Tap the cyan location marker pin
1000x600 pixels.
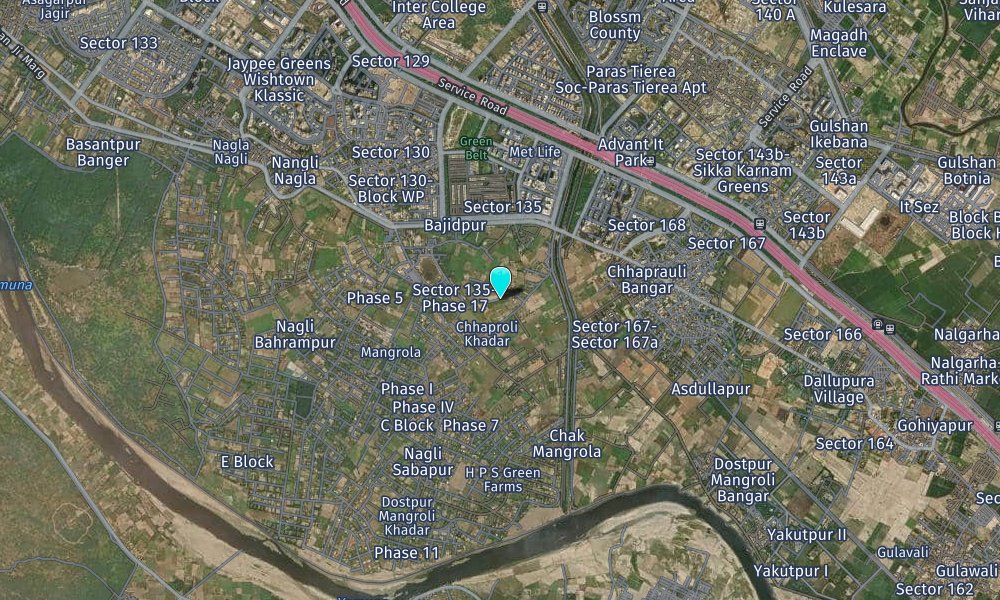pyautogui.click(x=501, y=281)
